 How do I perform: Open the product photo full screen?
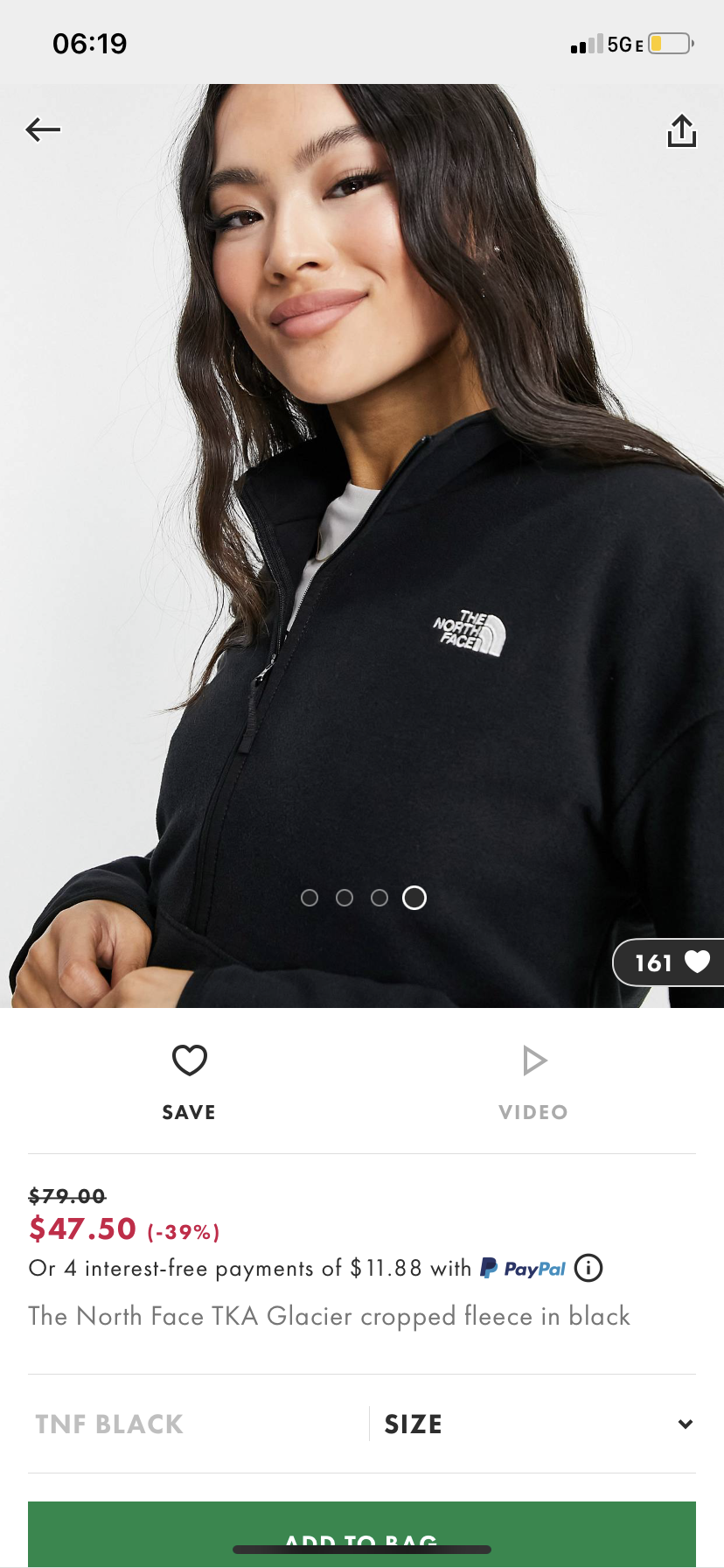coord(362,525)
